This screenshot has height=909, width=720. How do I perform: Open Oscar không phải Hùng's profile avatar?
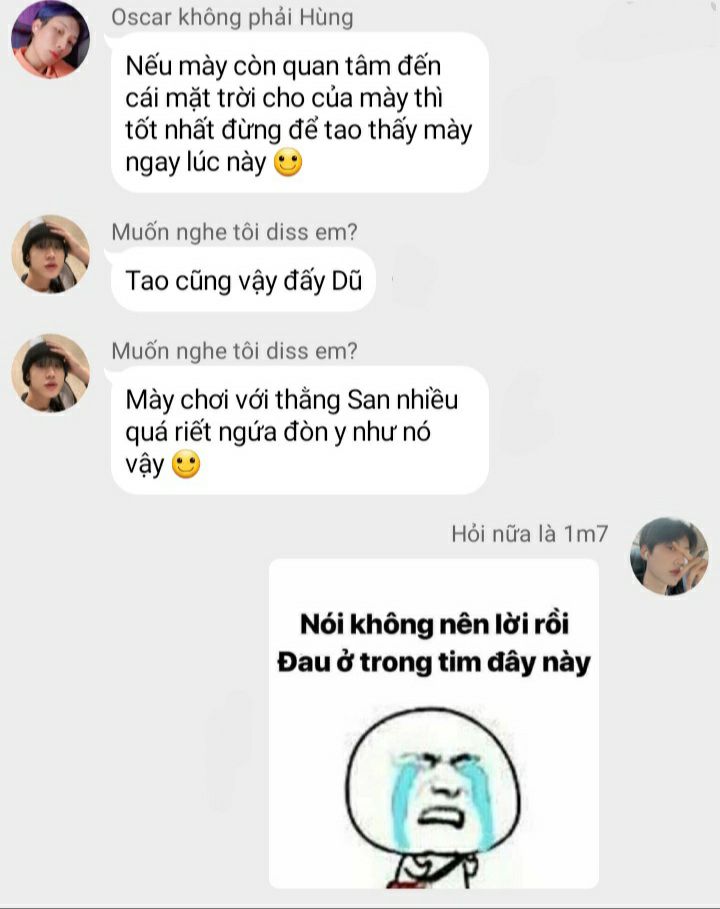[50, 40]
